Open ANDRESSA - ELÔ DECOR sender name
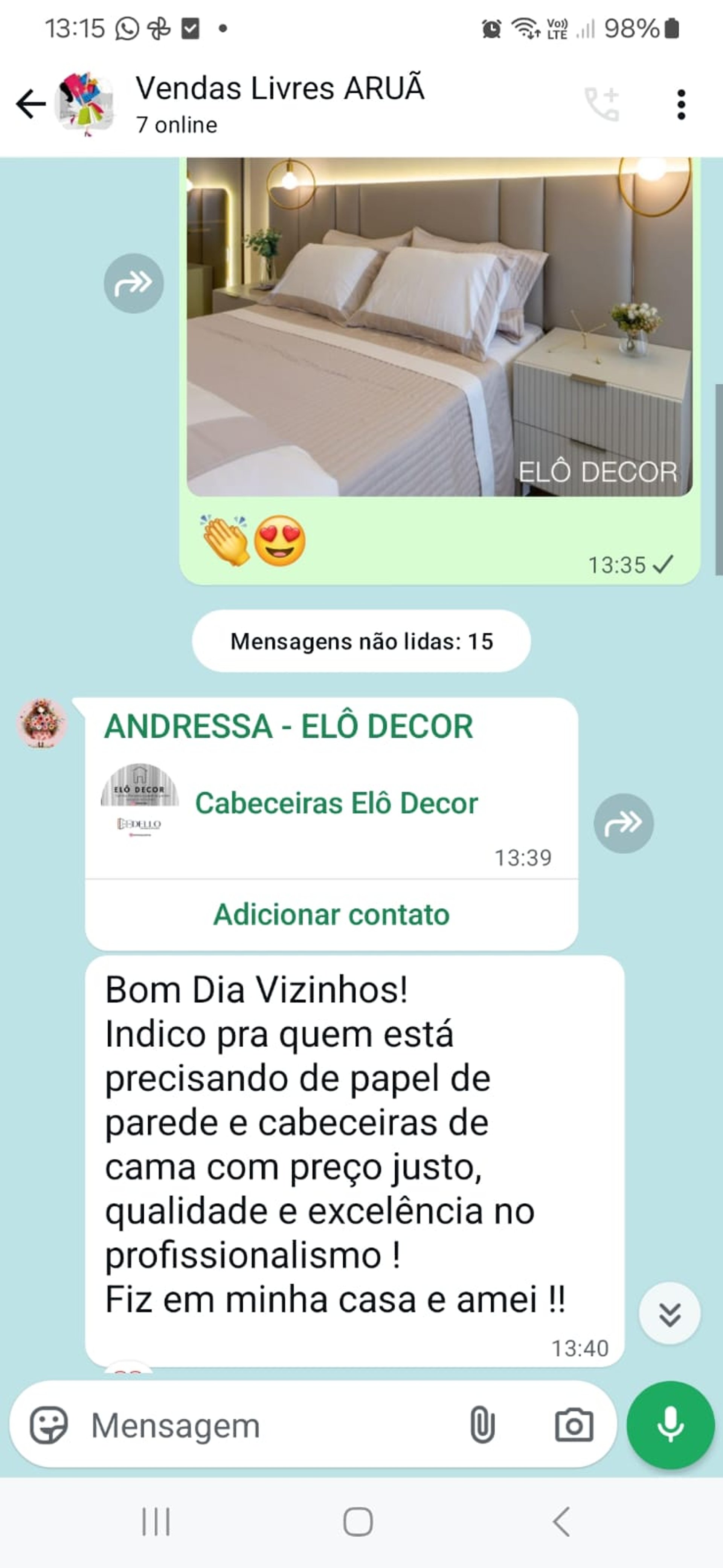The width and height of the screenshot is (723, 1568). 288,726
